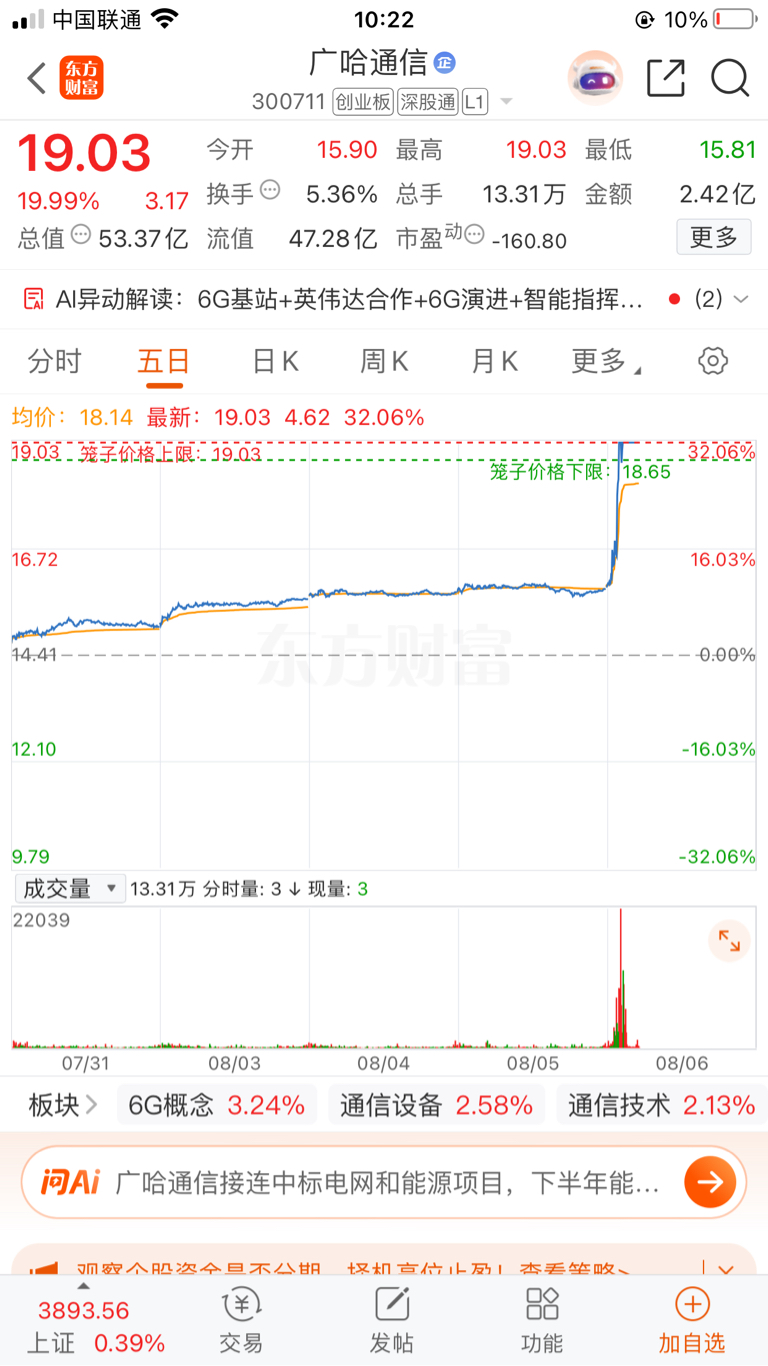Open the 6G概念 sector chip
This screenshot has height=1366, width=768.
pyautogui.click(x=217, y=1105)
